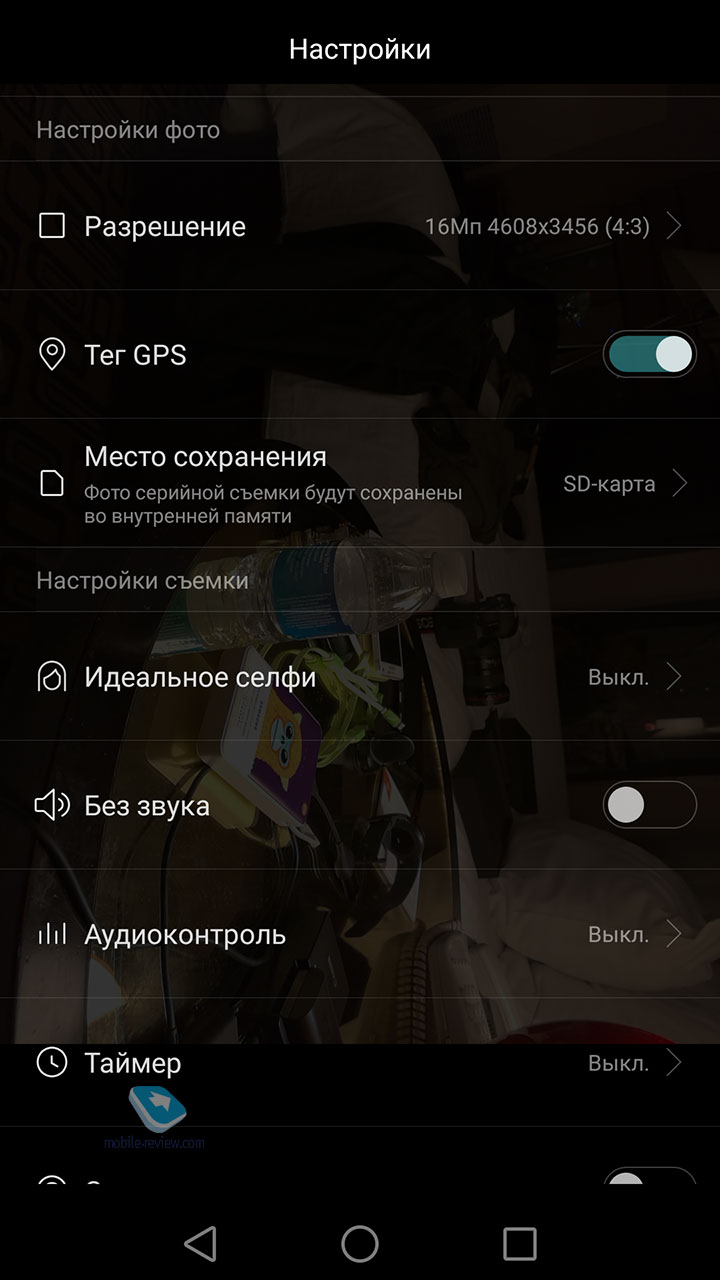Tap the home button in navigation bar
The height and width of the screenshot is (1280, 720).
(x=360, y=1244)
